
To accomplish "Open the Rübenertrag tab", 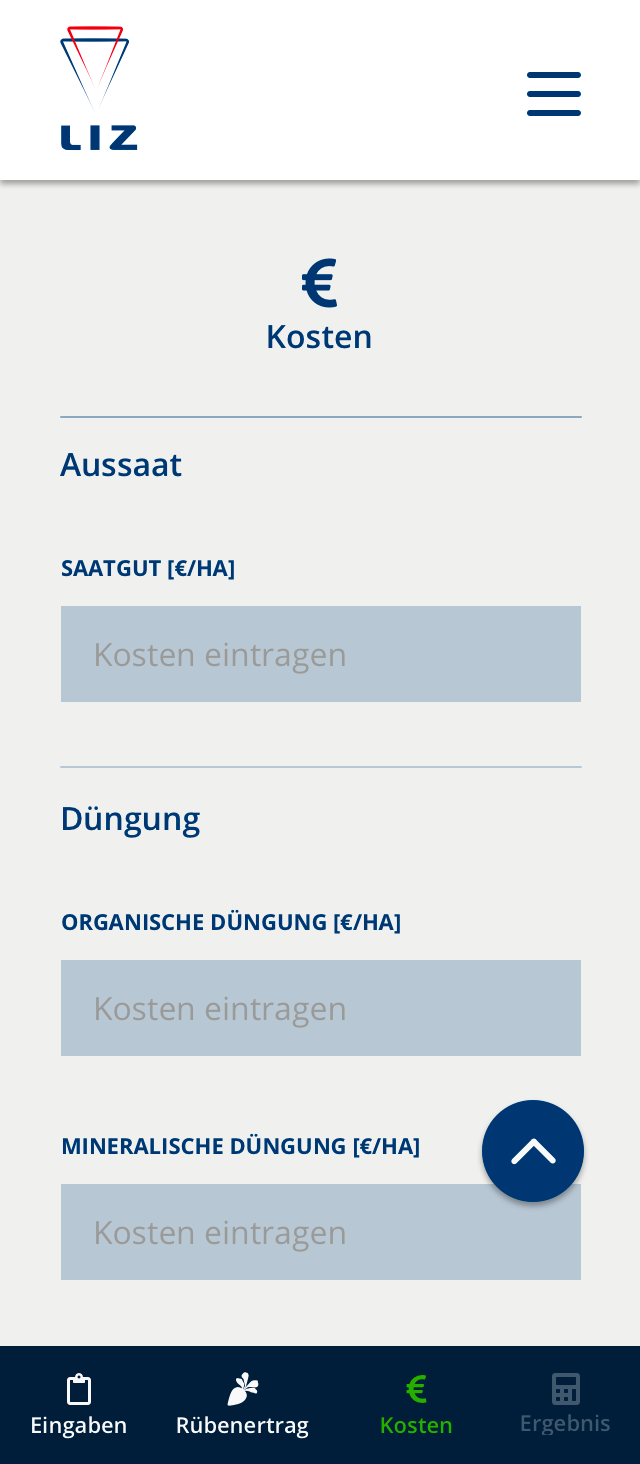I will (242, 1405).
